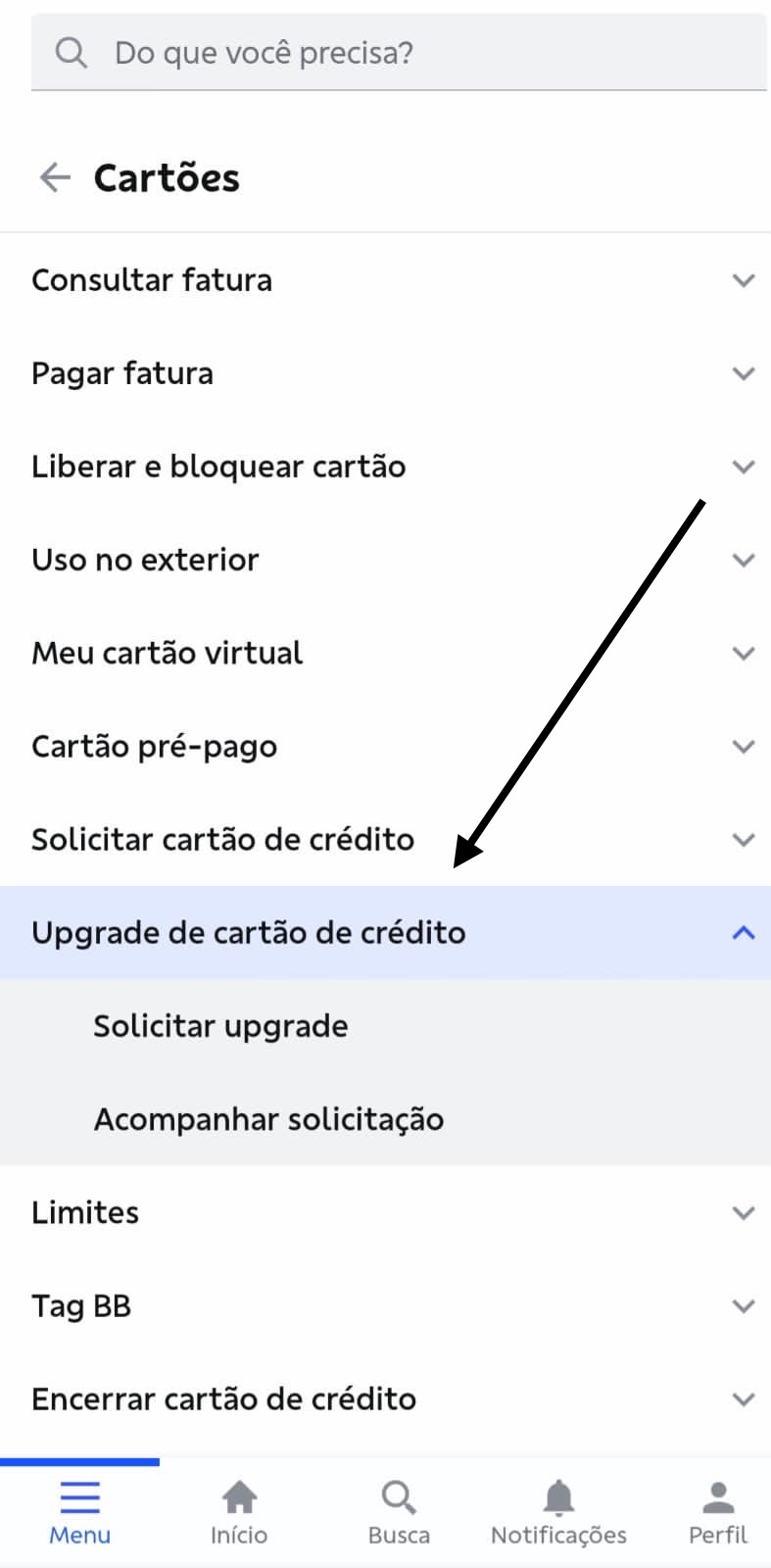
Task: Tap the 'Do que você precisa?' search field
Action: 399,52
